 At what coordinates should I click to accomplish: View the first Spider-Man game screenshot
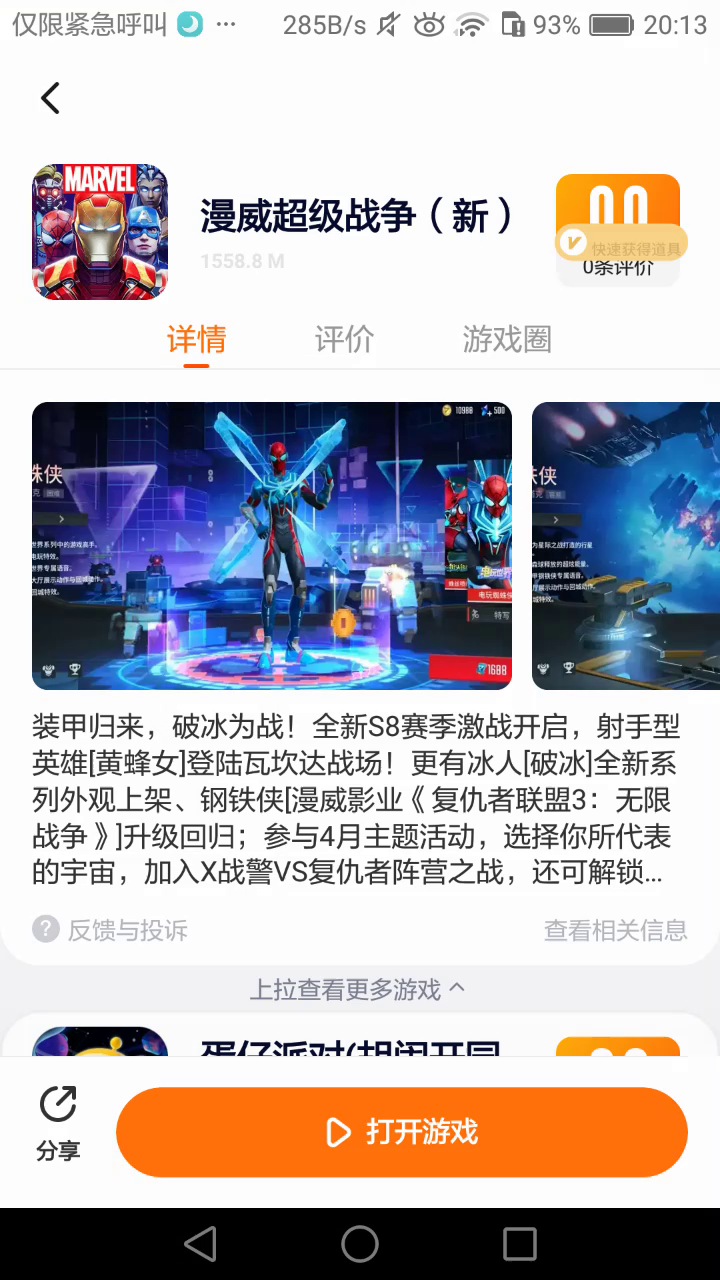pyautogui.click(x=272, y=546)
